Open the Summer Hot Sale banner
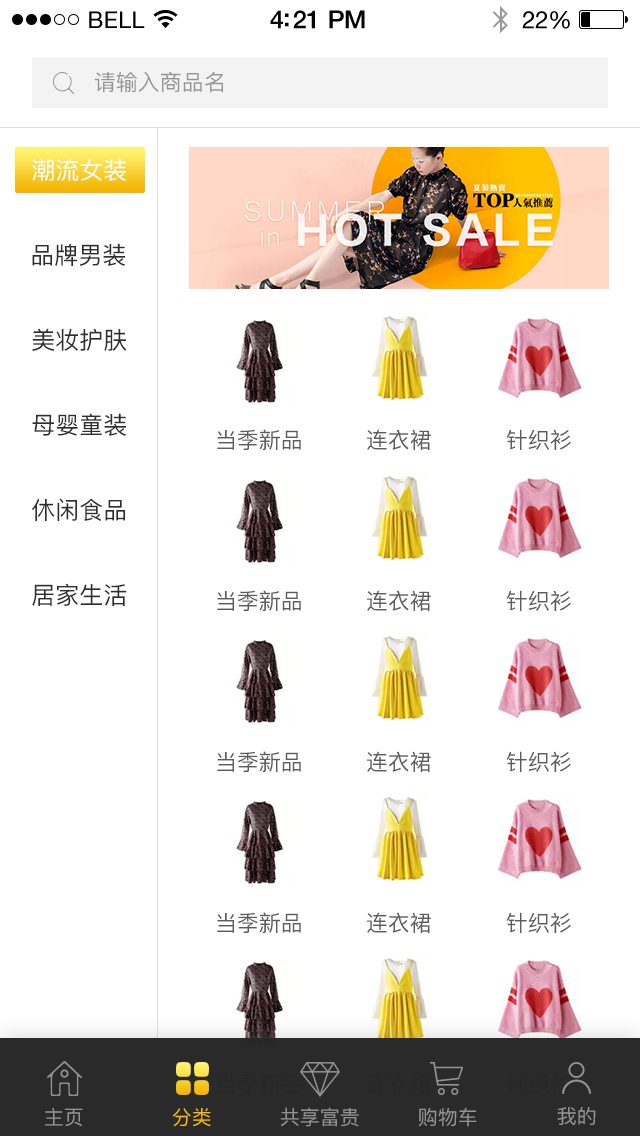640x1136 pixels. pos(398,218)
